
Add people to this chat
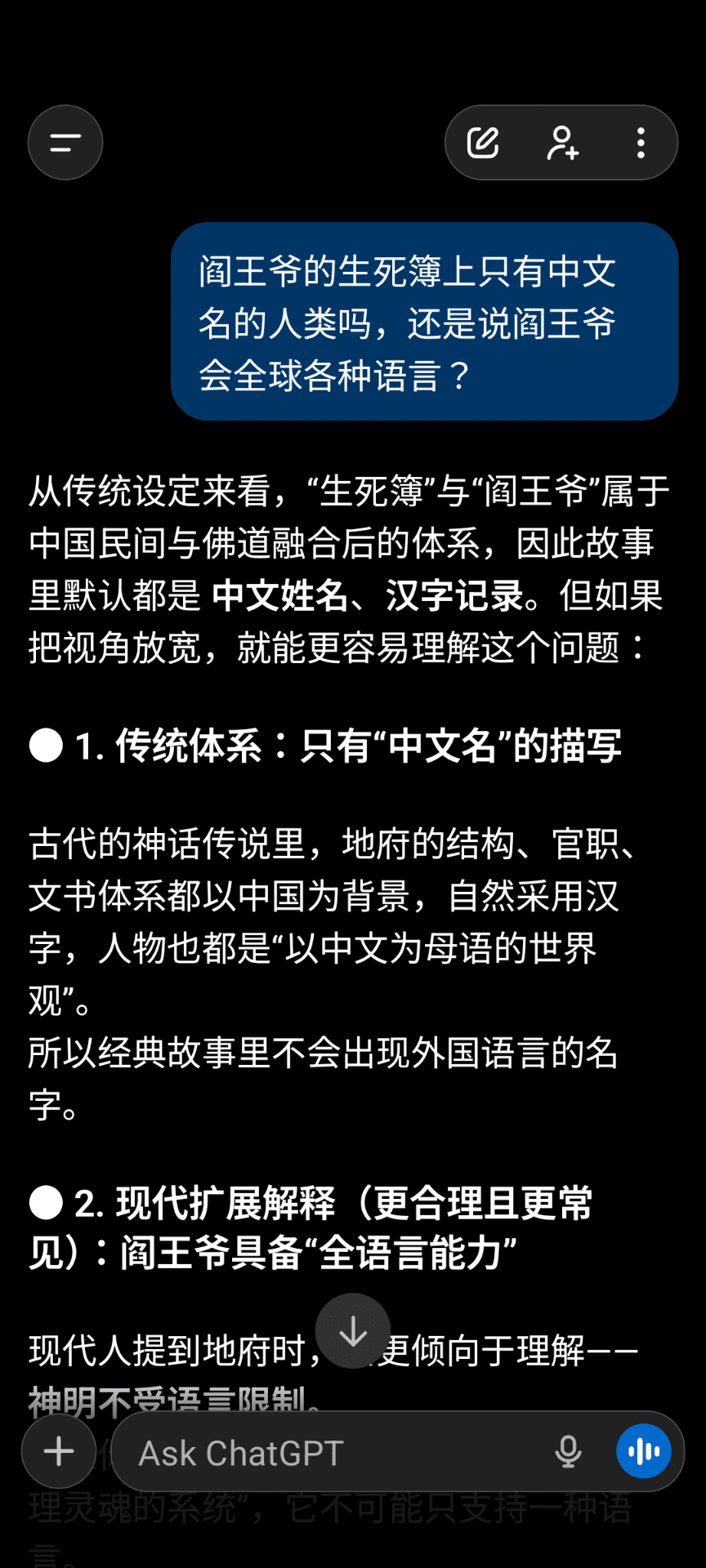(x=562, y=143)
